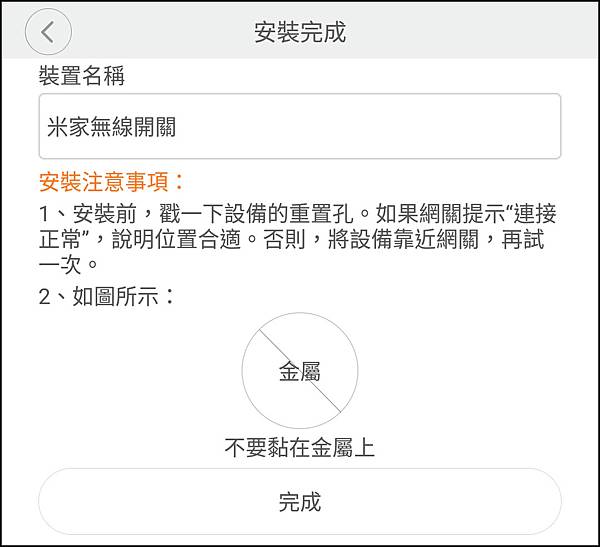The image size is (600, 547).
Task: Edit the 裝置名稱 text field
Action: (299, 127)
